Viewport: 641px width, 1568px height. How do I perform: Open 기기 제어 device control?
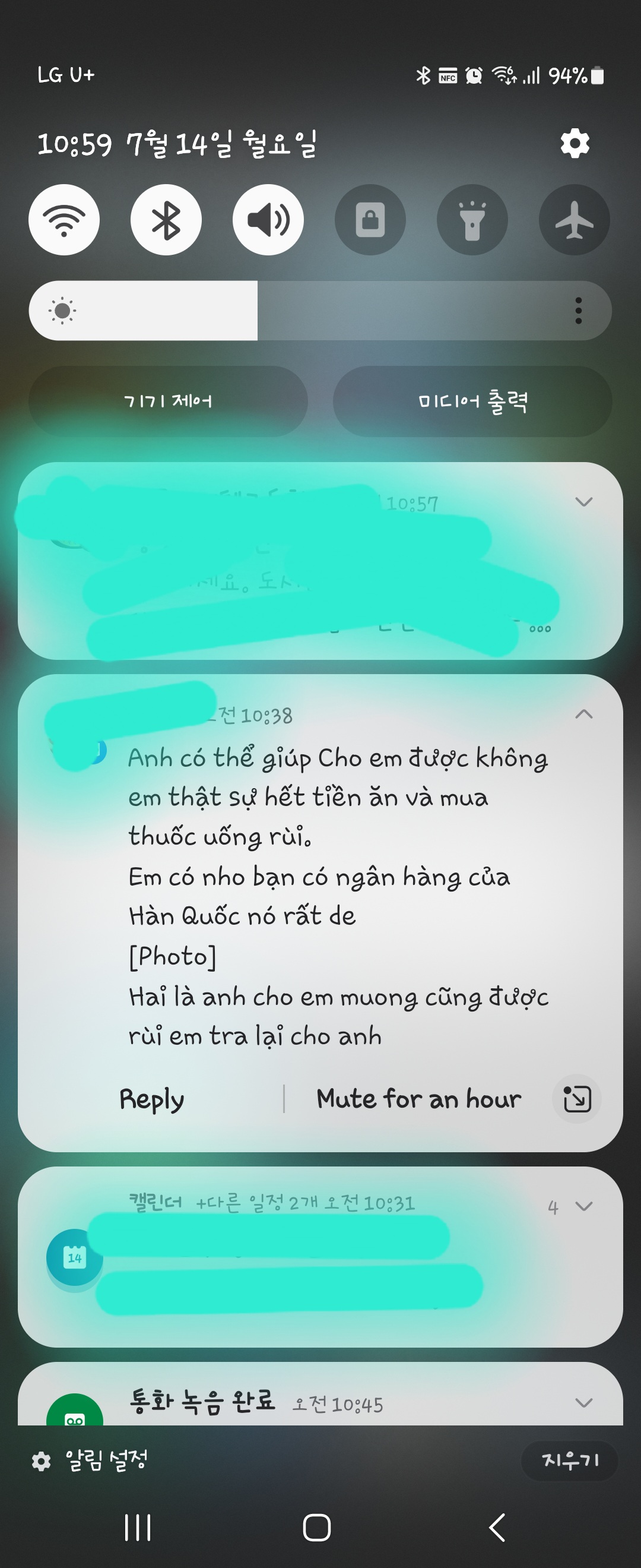[168, 401]
